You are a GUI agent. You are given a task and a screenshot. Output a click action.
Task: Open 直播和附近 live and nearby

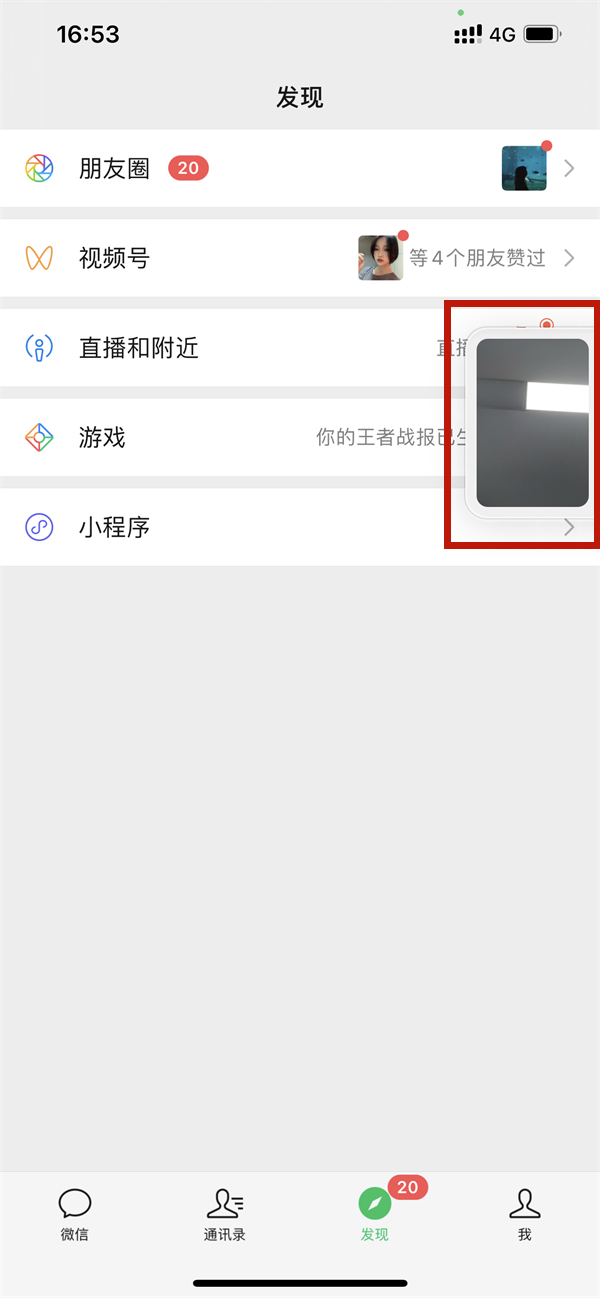(x=200, y=348)
